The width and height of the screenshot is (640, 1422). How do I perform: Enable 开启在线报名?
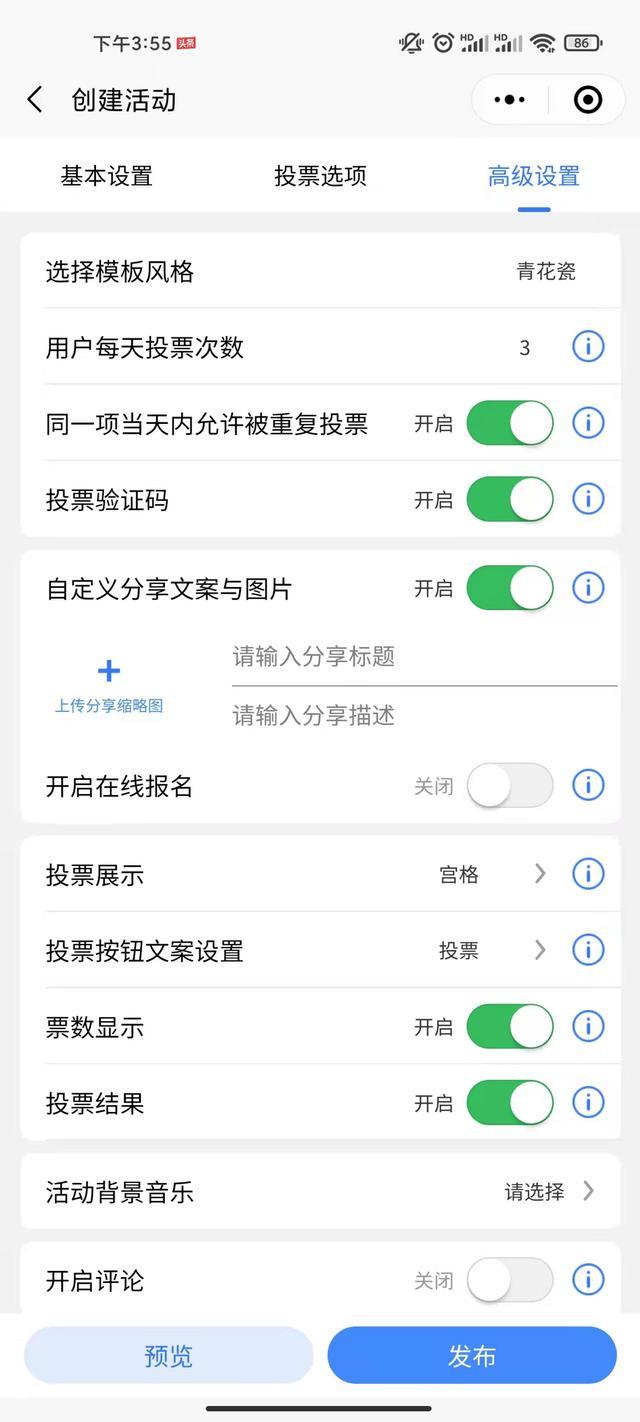[509, 786]
